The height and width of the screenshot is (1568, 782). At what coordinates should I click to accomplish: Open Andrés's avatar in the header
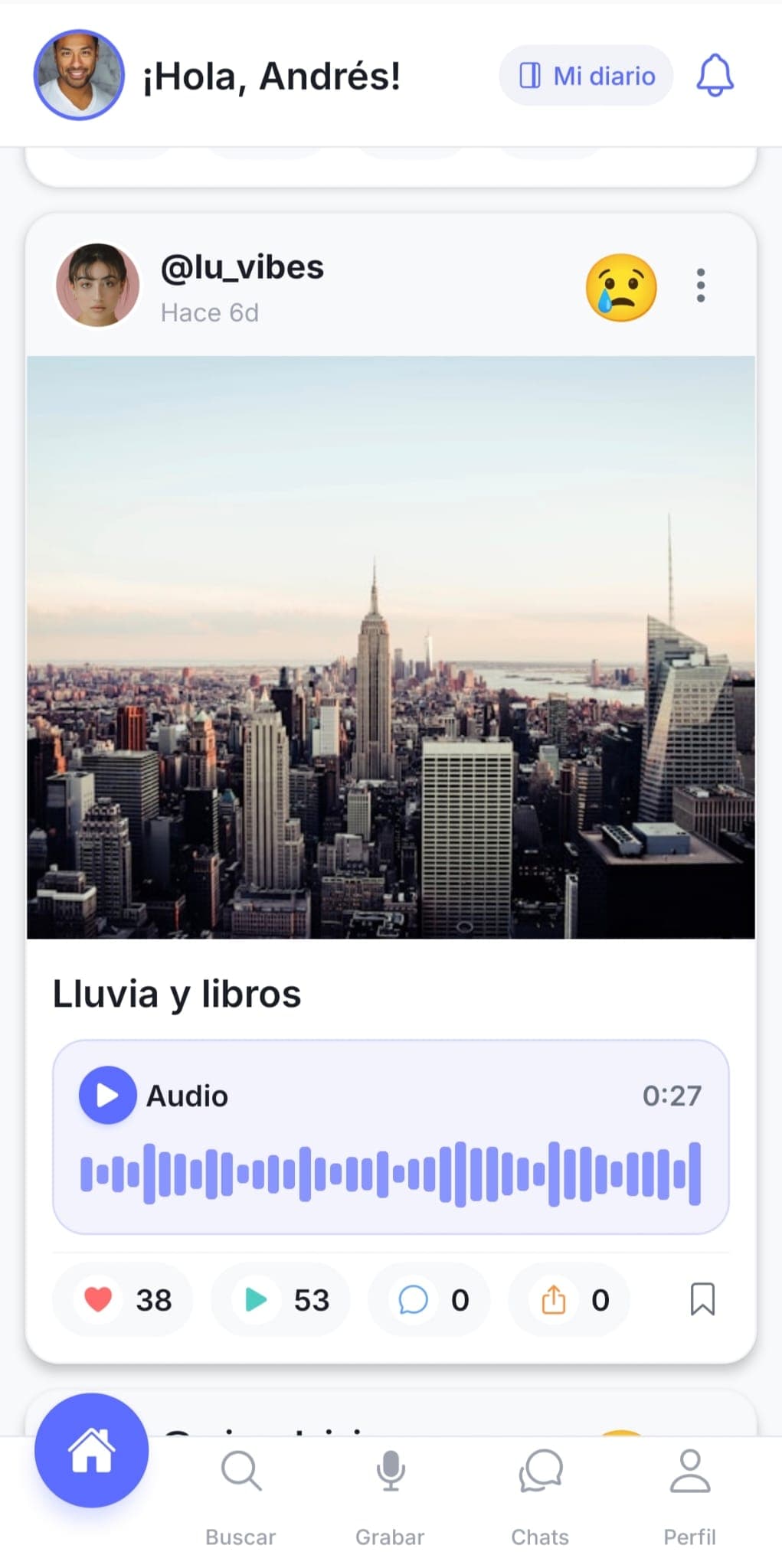point(79,75)
